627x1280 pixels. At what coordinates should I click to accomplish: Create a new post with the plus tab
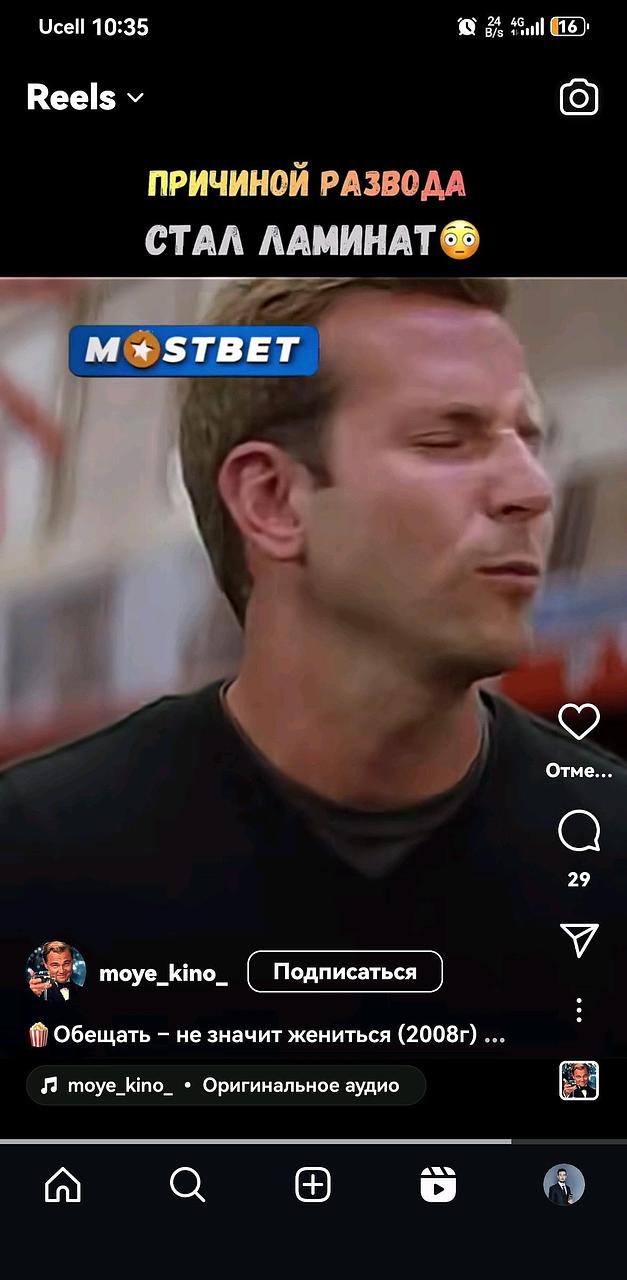[313, 1185]
